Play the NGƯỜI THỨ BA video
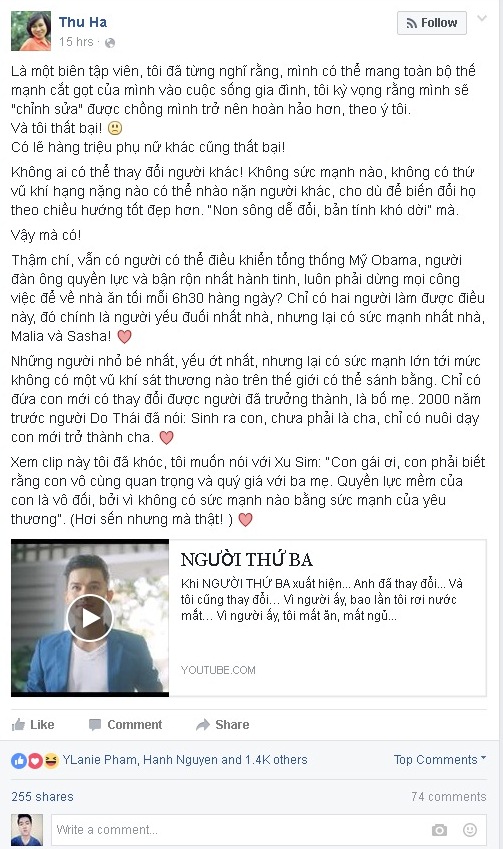503x849 pixels. click(90, 618)
